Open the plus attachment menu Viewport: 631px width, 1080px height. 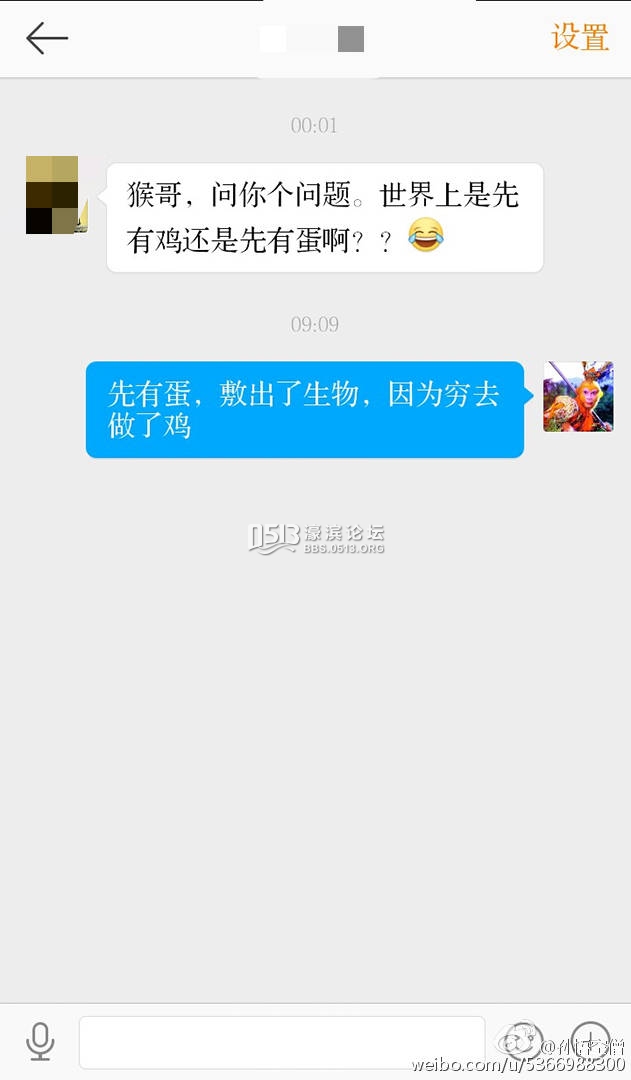click(590, 1040)
